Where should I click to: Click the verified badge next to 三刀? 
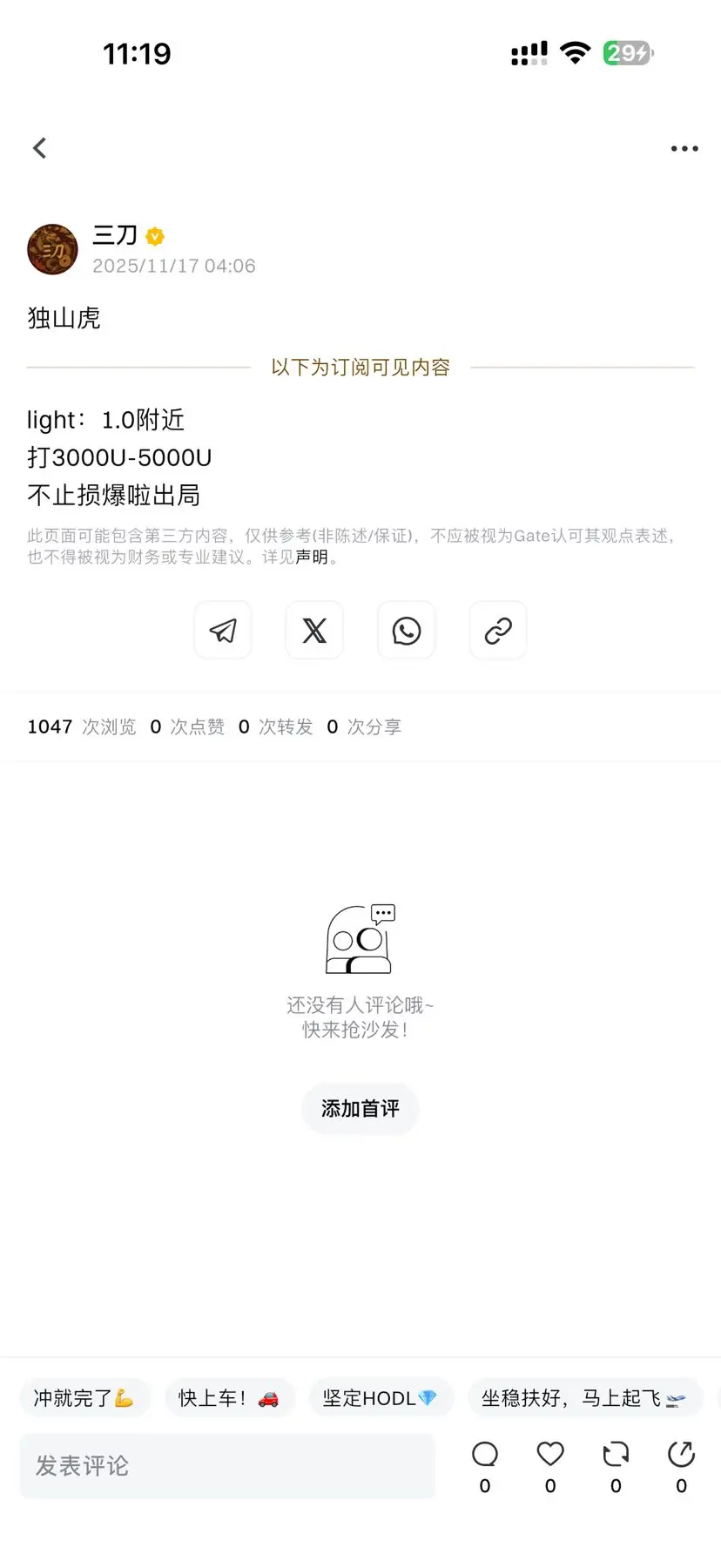click(x=154, y=236)
